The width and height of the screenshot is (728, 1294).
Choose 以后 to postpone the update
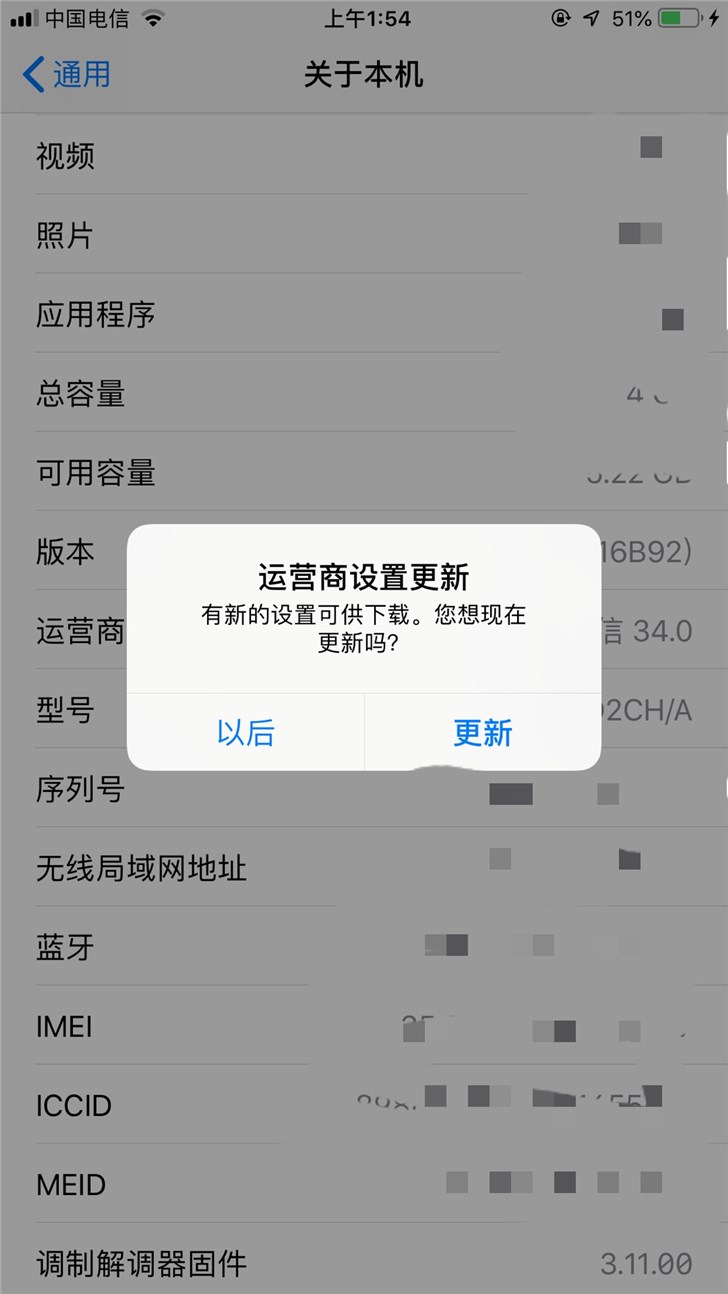coord(246,732)
